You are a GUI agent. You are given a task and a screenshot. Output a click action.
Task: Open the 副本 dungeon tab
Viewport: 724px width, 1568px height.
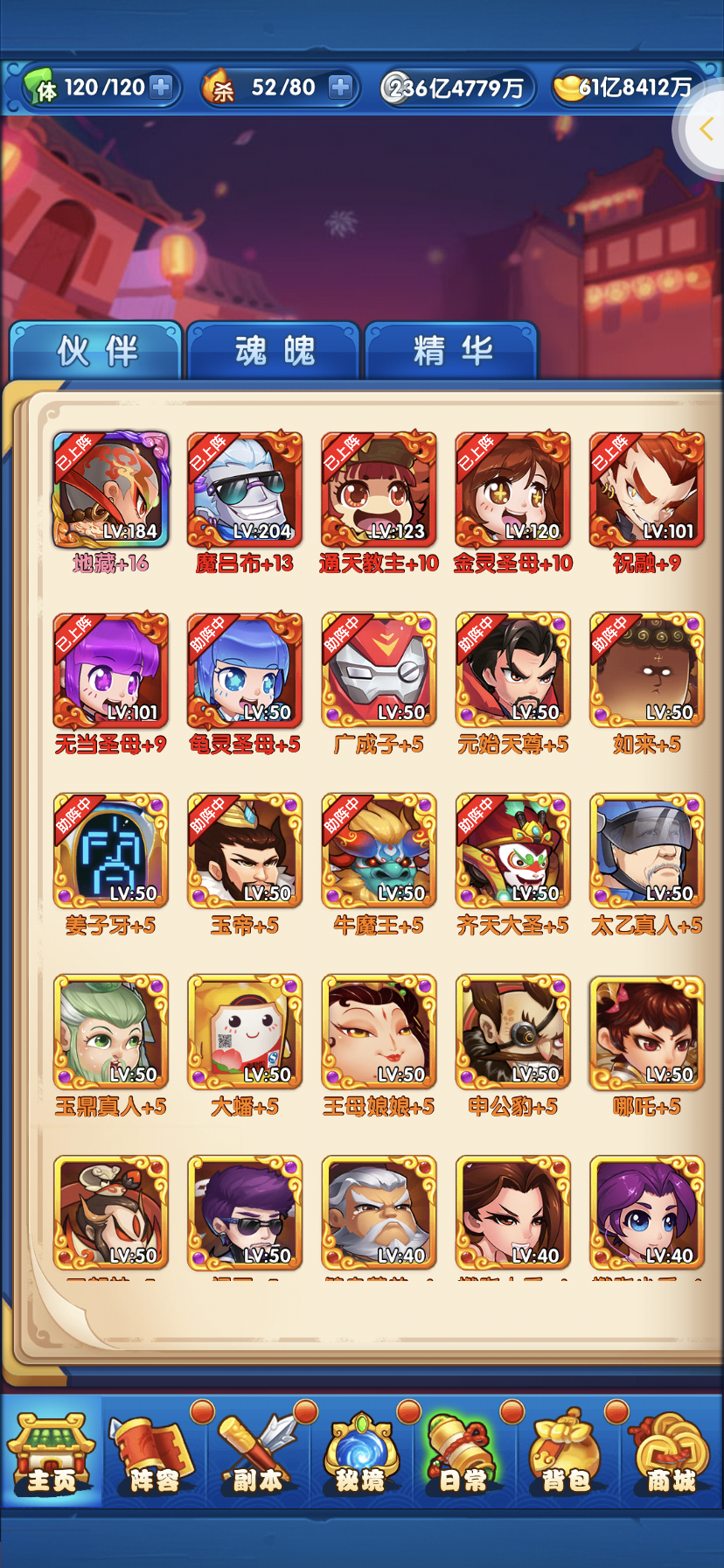[x=258, y=1452]
